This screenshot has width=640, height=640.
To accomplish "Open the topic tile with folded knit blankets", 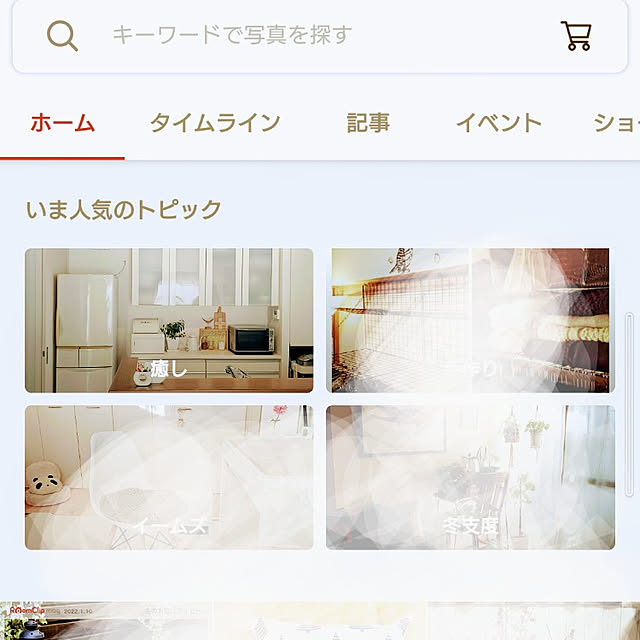I will [470, 320].
